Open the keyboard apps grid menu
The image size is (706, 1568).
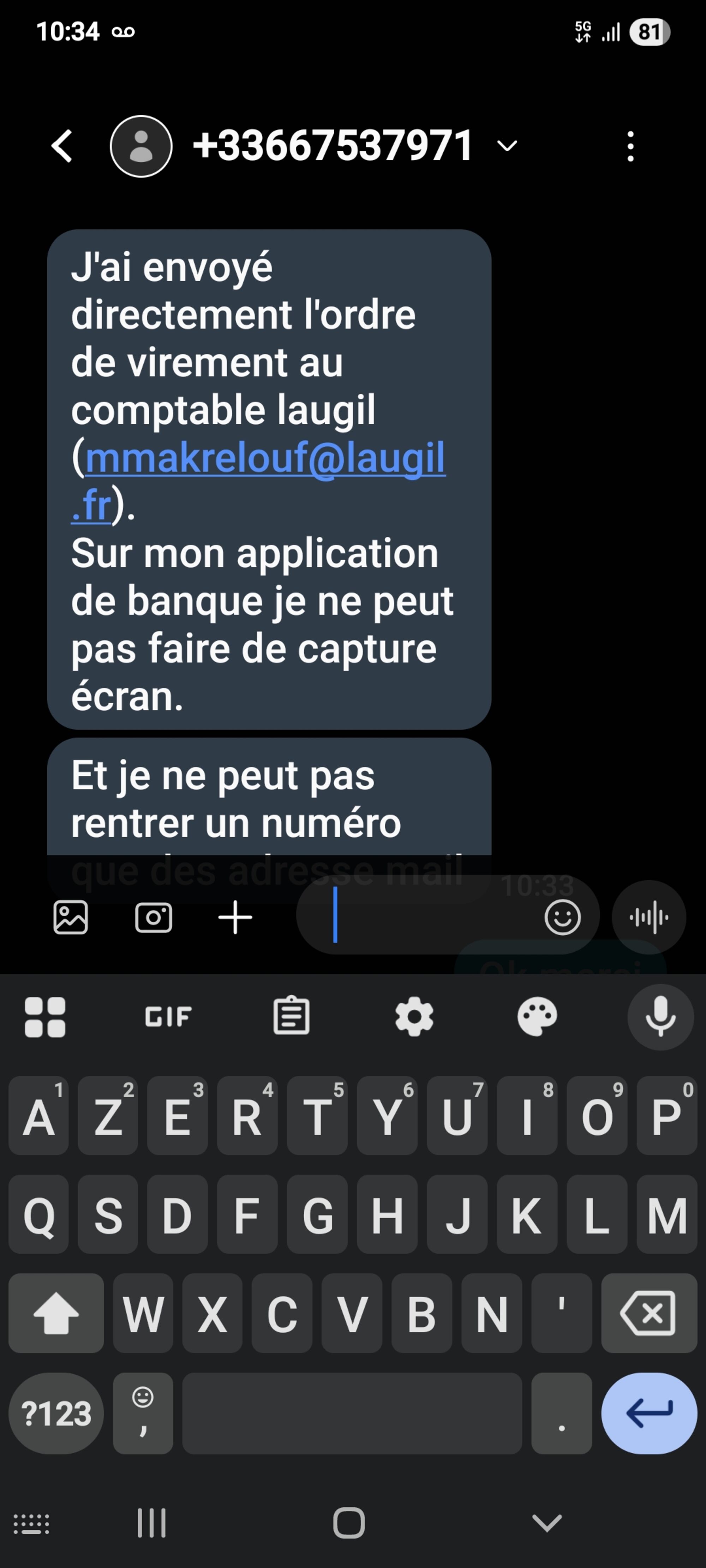[44, 1017]
